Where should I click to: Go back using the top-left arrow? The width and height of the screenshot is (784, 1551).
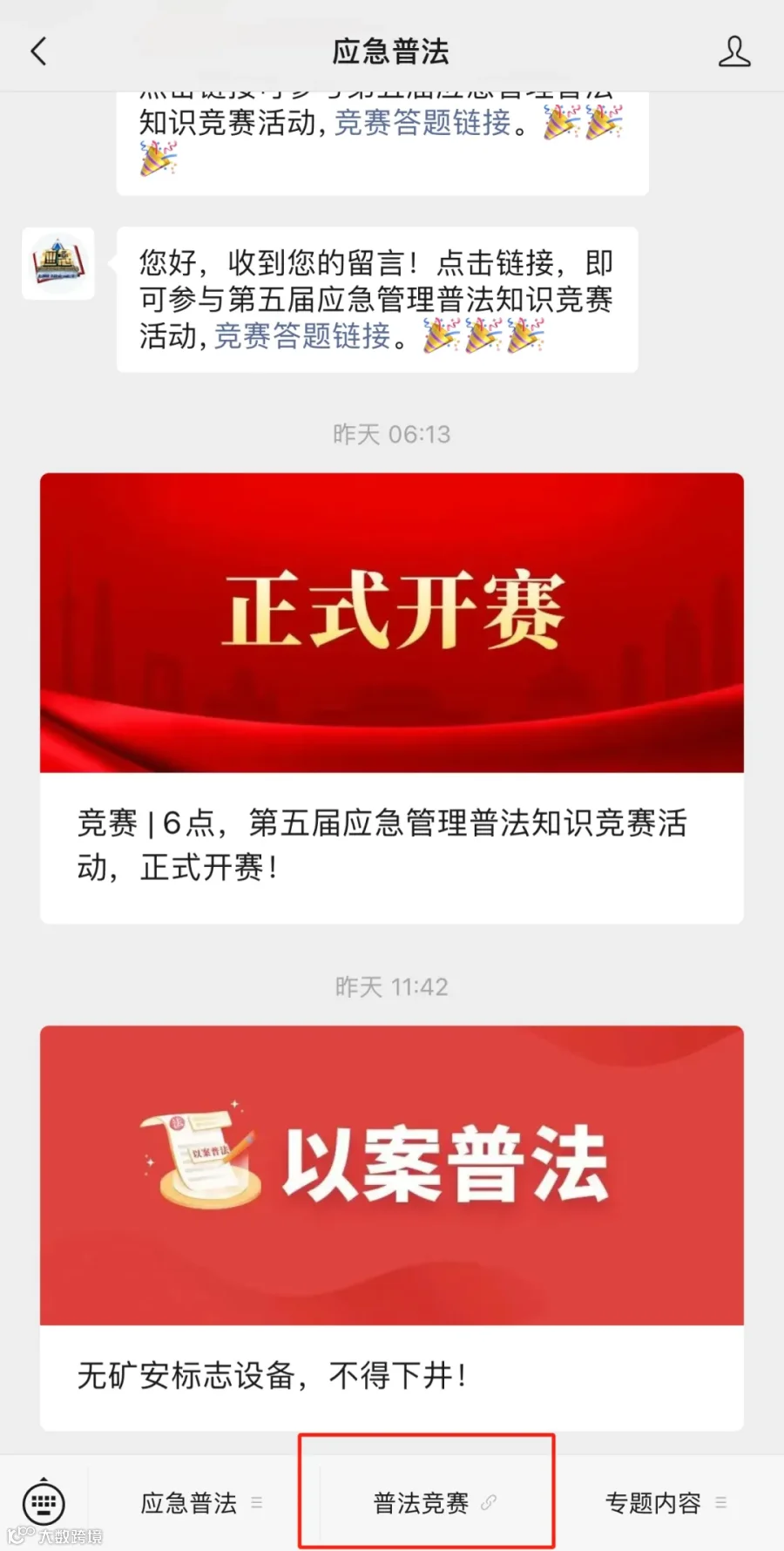click(38, 51)
